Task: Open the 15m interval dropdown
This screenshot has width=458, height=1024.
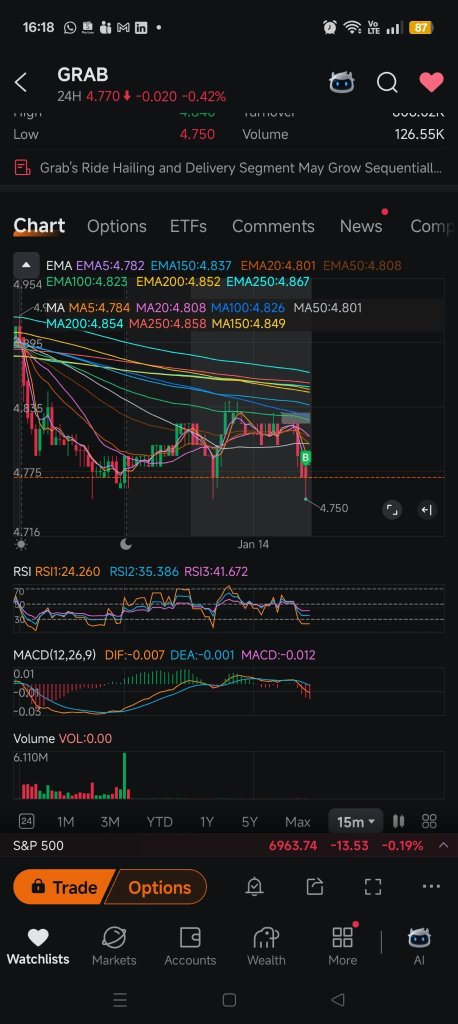Action: click(355, 822)
